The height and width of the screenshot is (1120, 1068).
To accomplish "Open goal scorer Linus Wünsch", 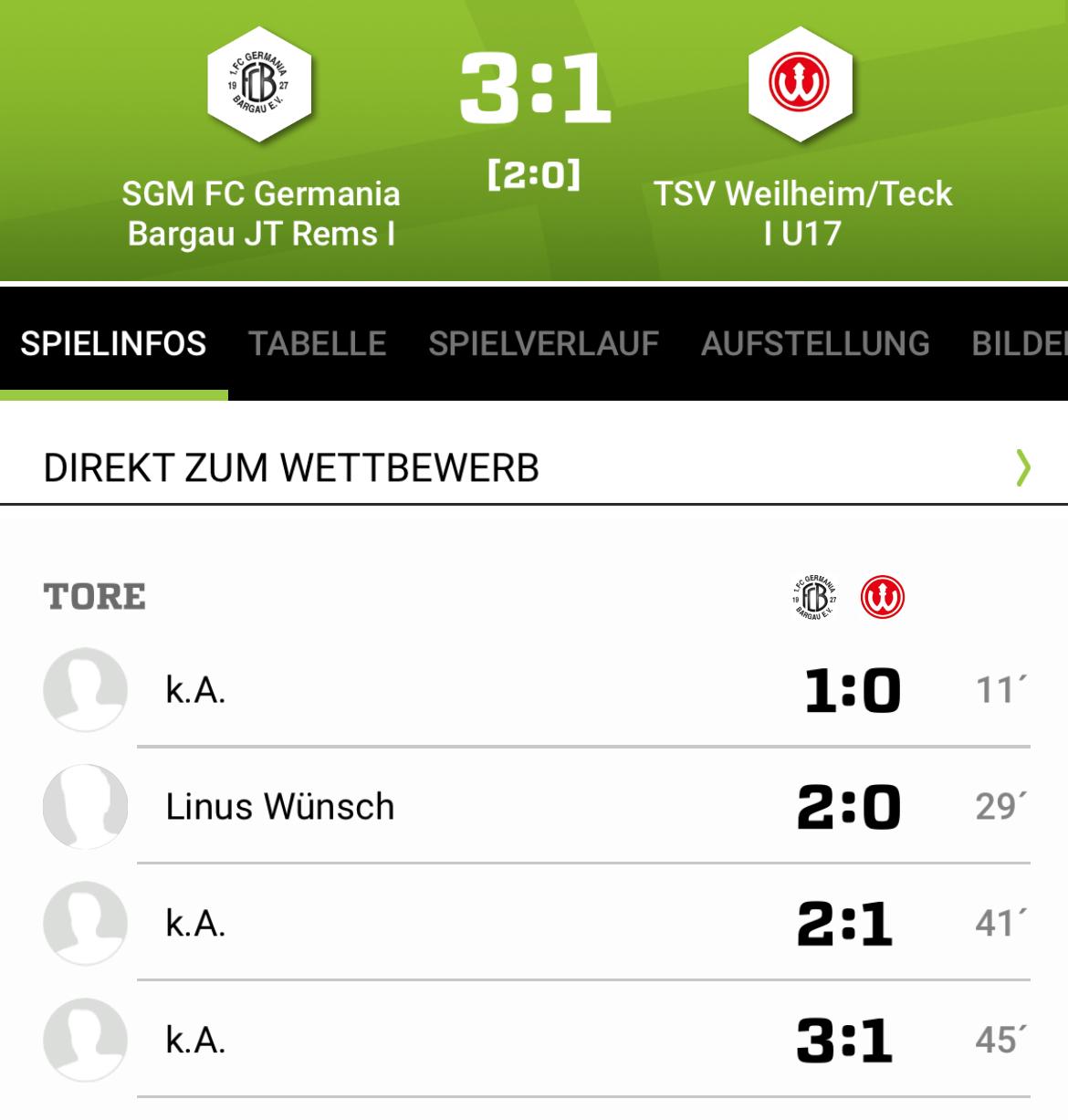I will click(279, 807).
